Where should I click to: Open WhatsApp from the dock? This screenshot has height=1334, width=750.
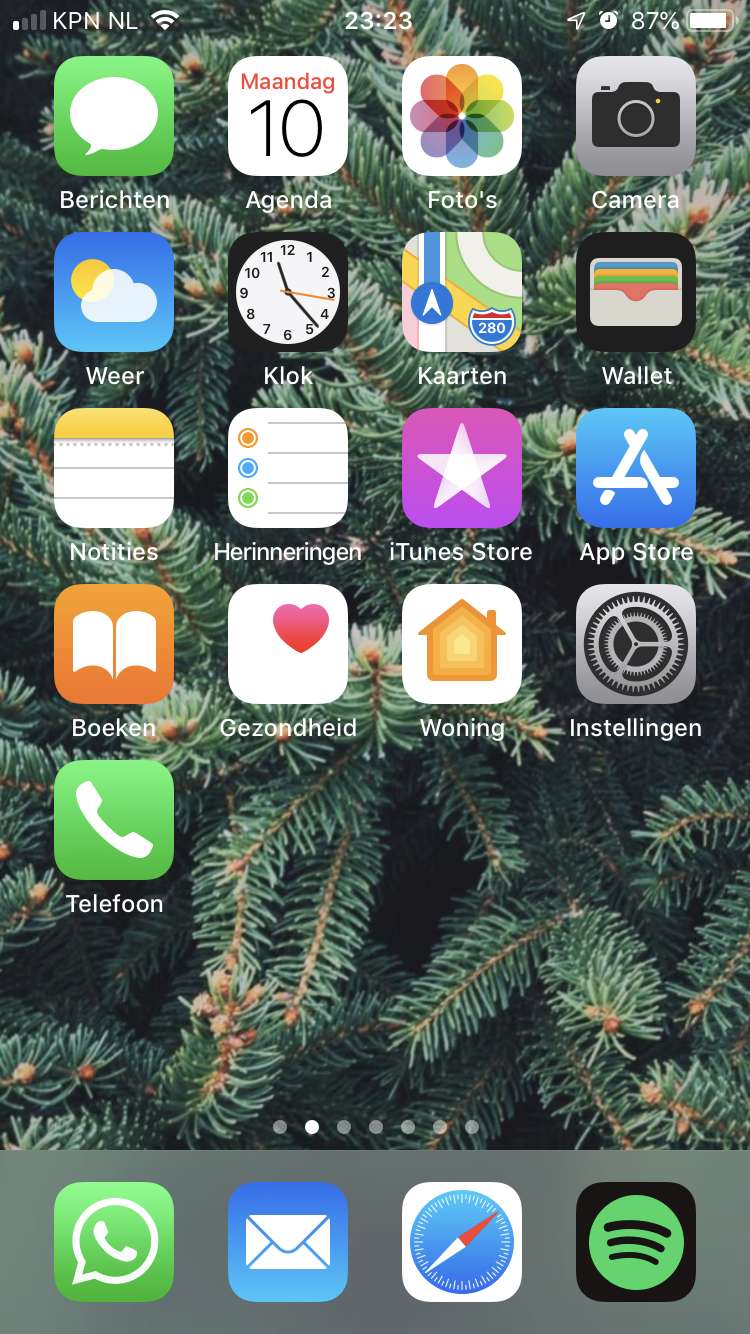pos(114,1242)
